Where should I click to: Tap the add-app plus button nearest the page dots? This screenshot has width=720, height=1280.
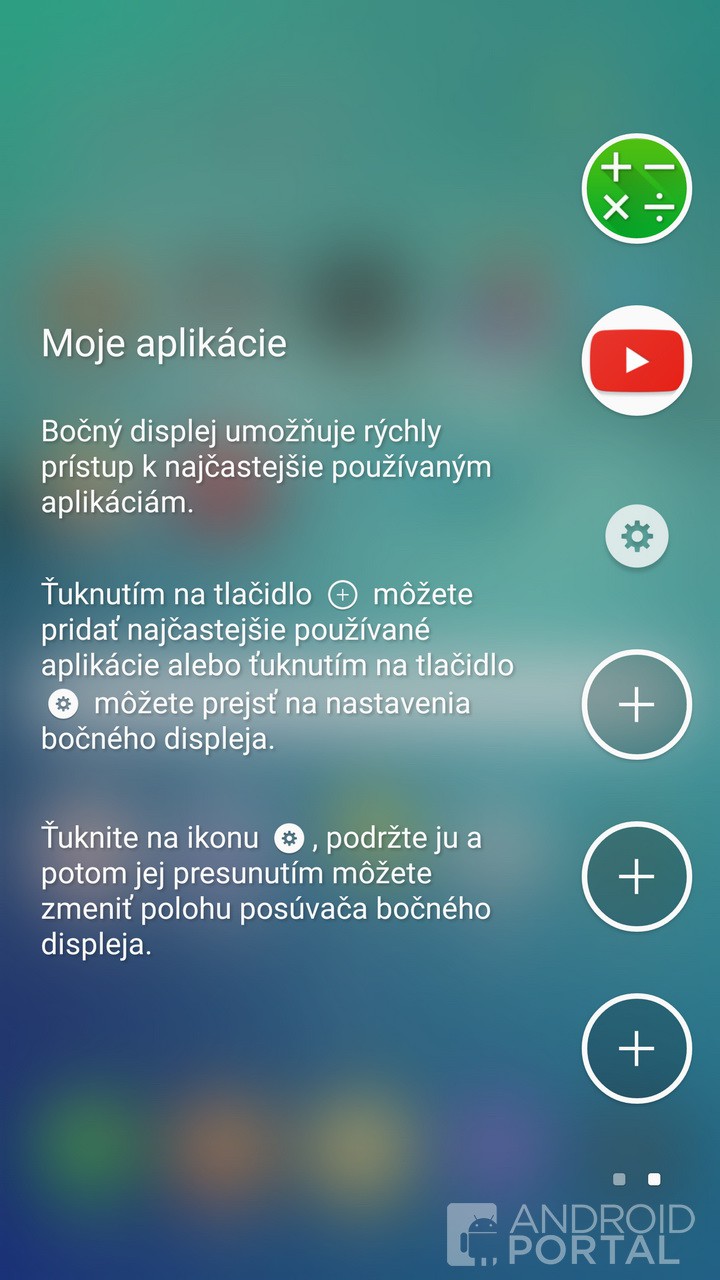point(636,1047)
